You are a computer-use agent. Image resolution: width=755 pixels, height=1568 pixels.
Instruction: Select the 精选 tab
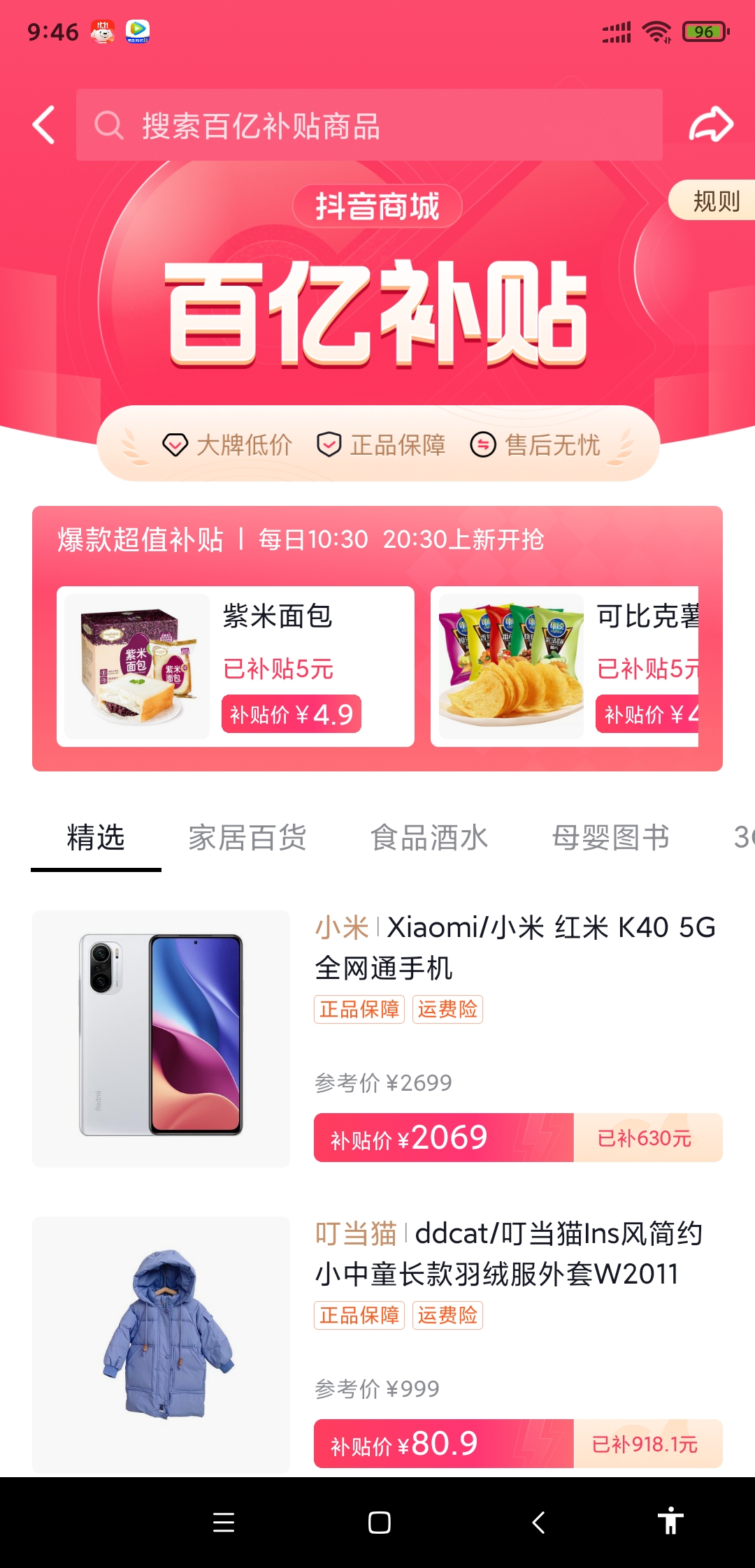point(96,837)
